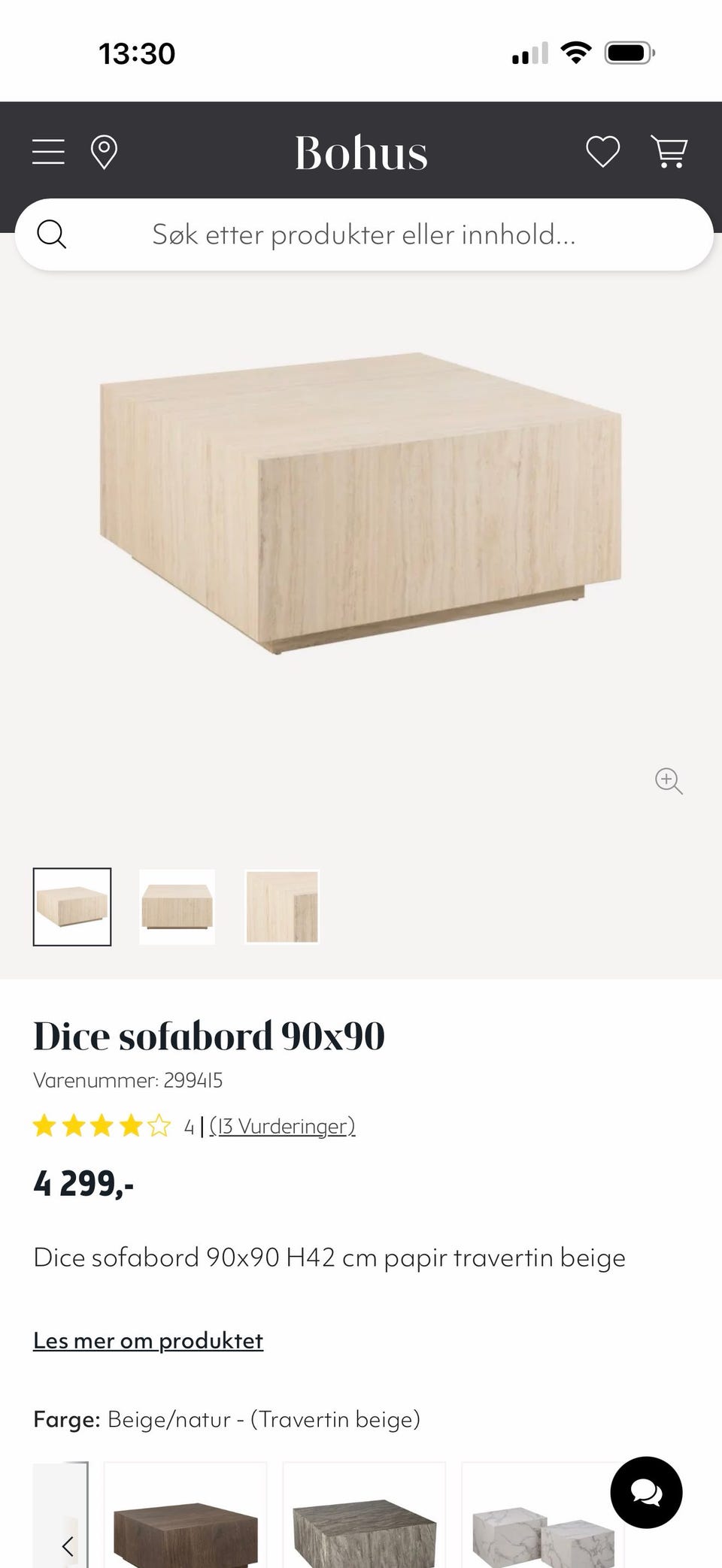
Task: Show the front-view thumbnail image
Action: (x=177, y=907)
